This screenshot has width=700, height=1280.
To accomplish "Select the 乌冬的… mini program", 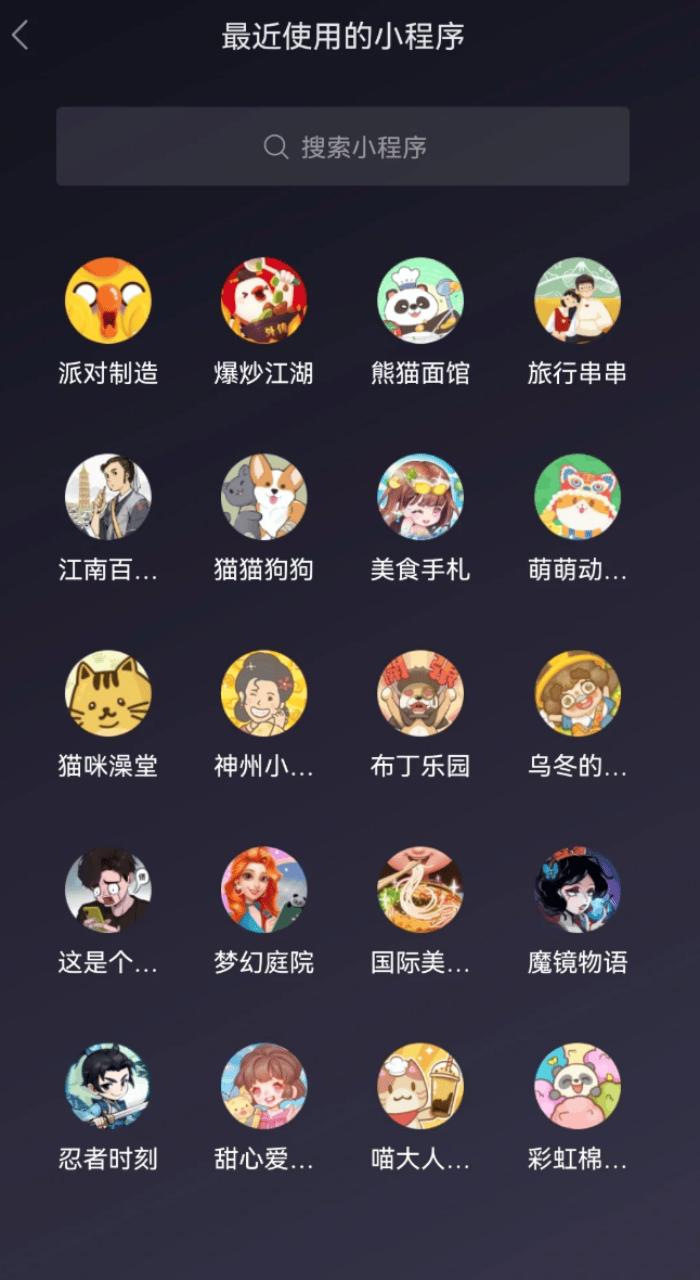I will coord(577,693).
